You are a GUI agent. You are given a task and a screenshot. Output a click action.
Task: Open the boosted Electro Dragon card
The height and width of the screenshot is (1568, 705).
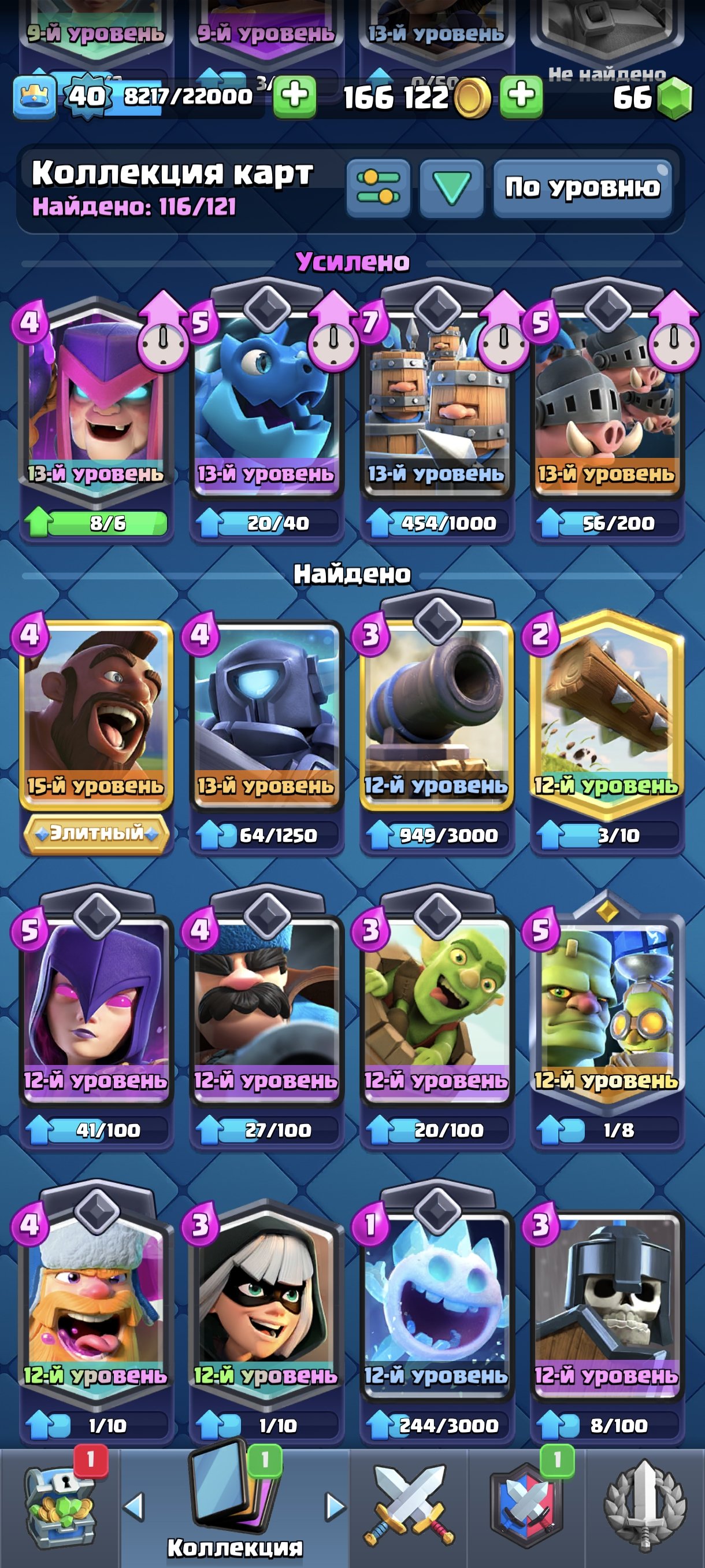click(x=266, y=402)
